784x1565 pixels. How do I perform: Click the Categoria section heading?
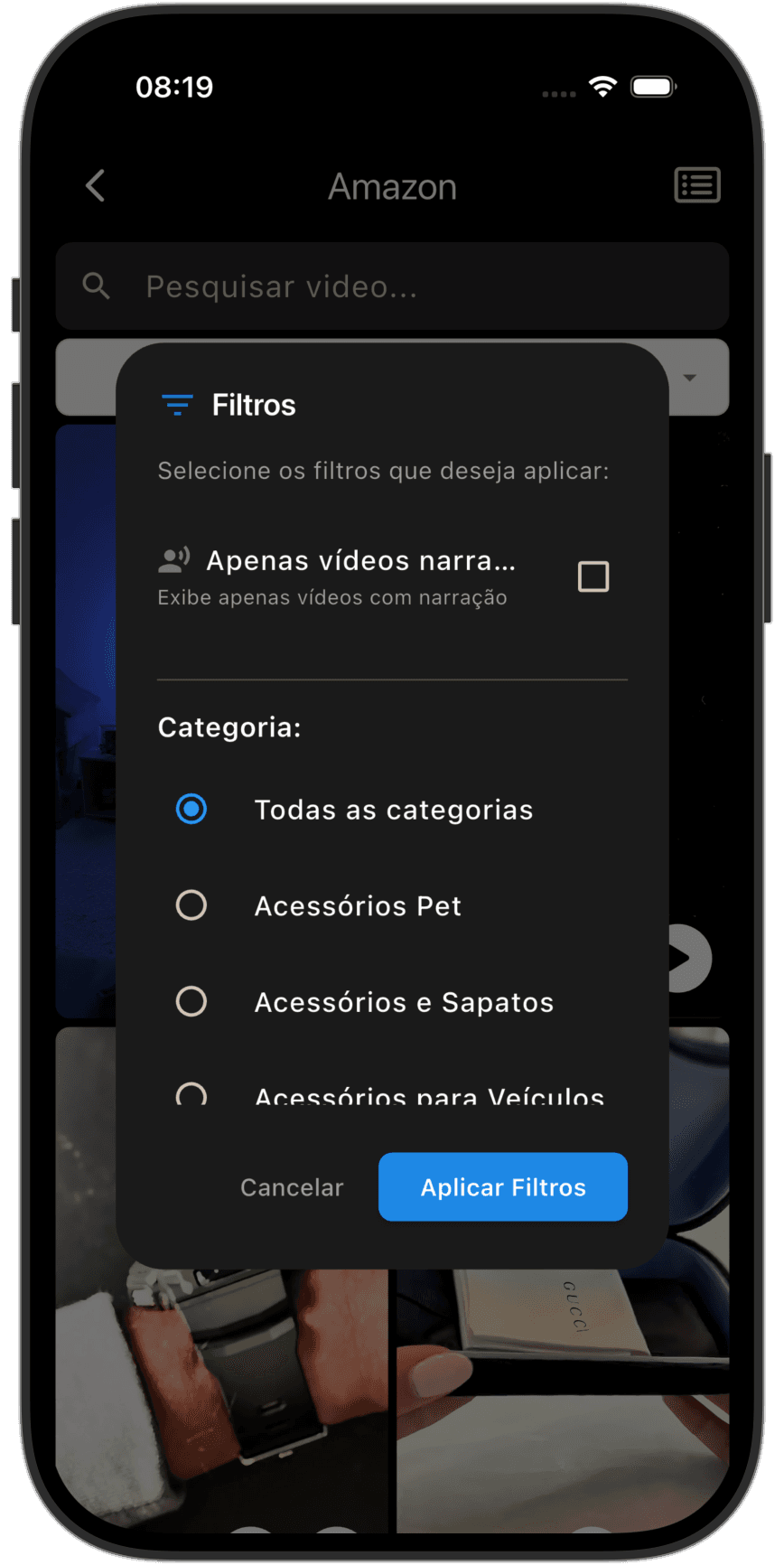point(229,726)
